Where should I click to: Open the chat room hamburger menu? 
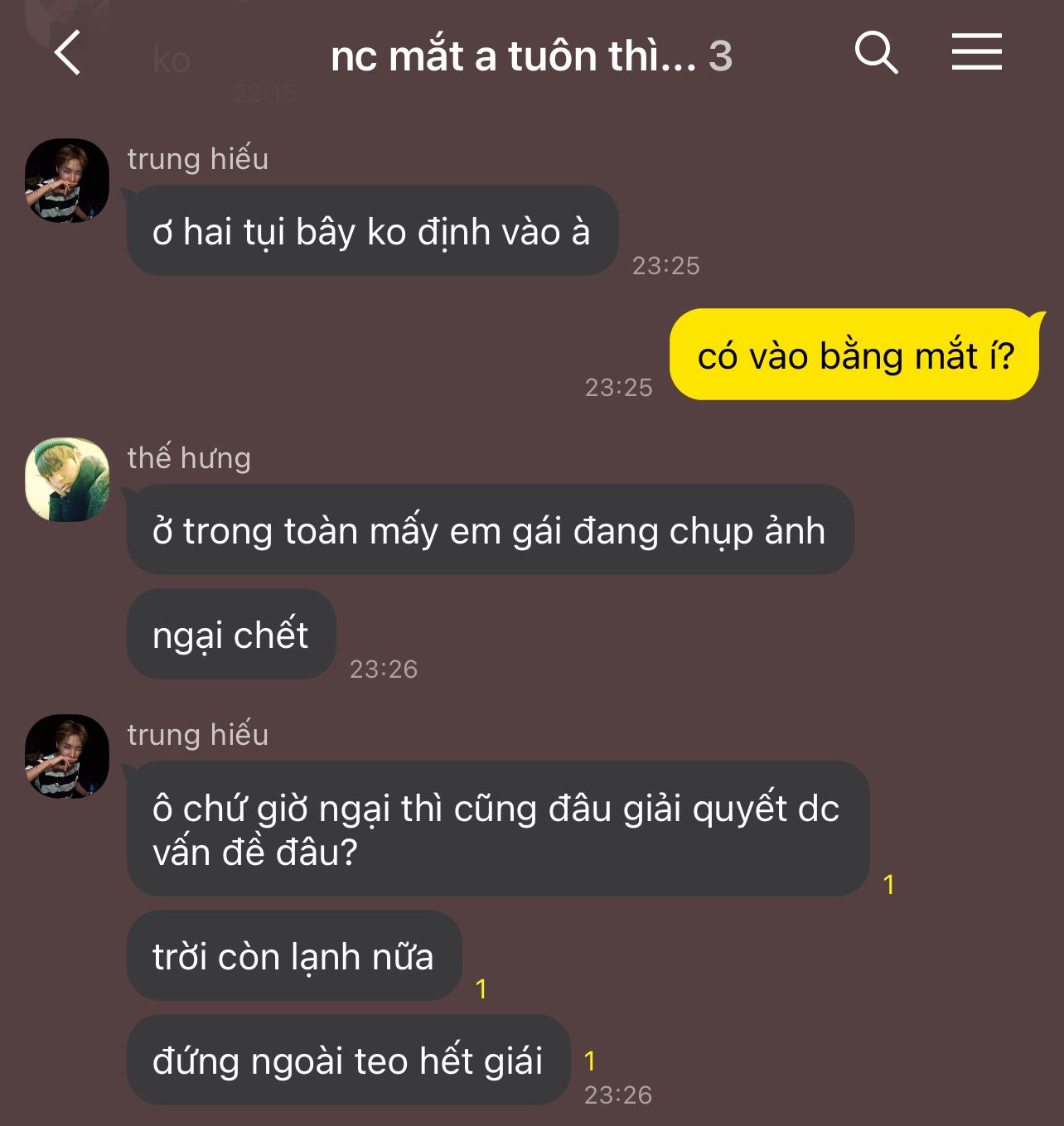tap(976, 52)
